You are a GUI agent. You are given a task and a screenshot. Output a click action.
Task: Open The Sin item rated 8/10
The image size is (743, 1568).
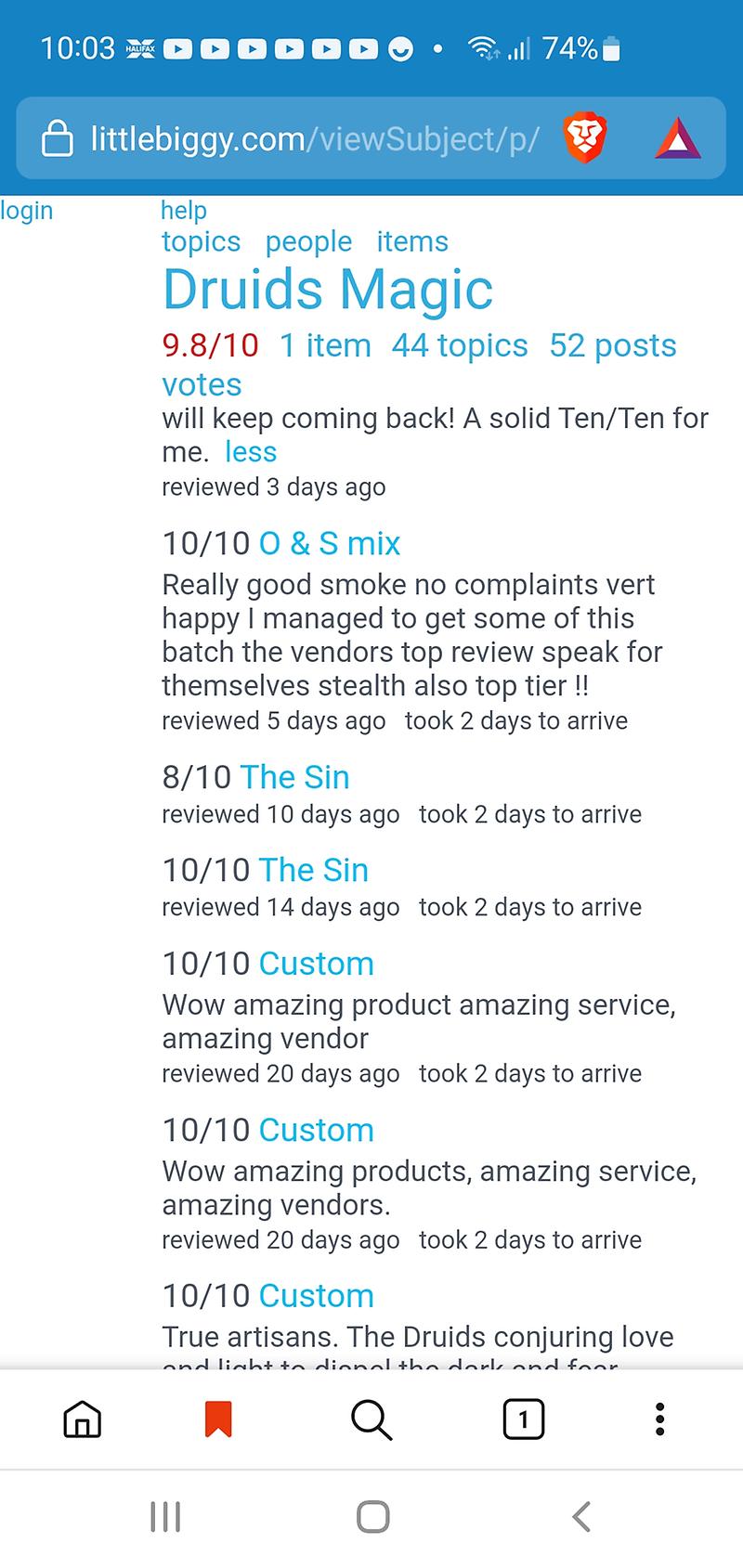pos(294,777)
